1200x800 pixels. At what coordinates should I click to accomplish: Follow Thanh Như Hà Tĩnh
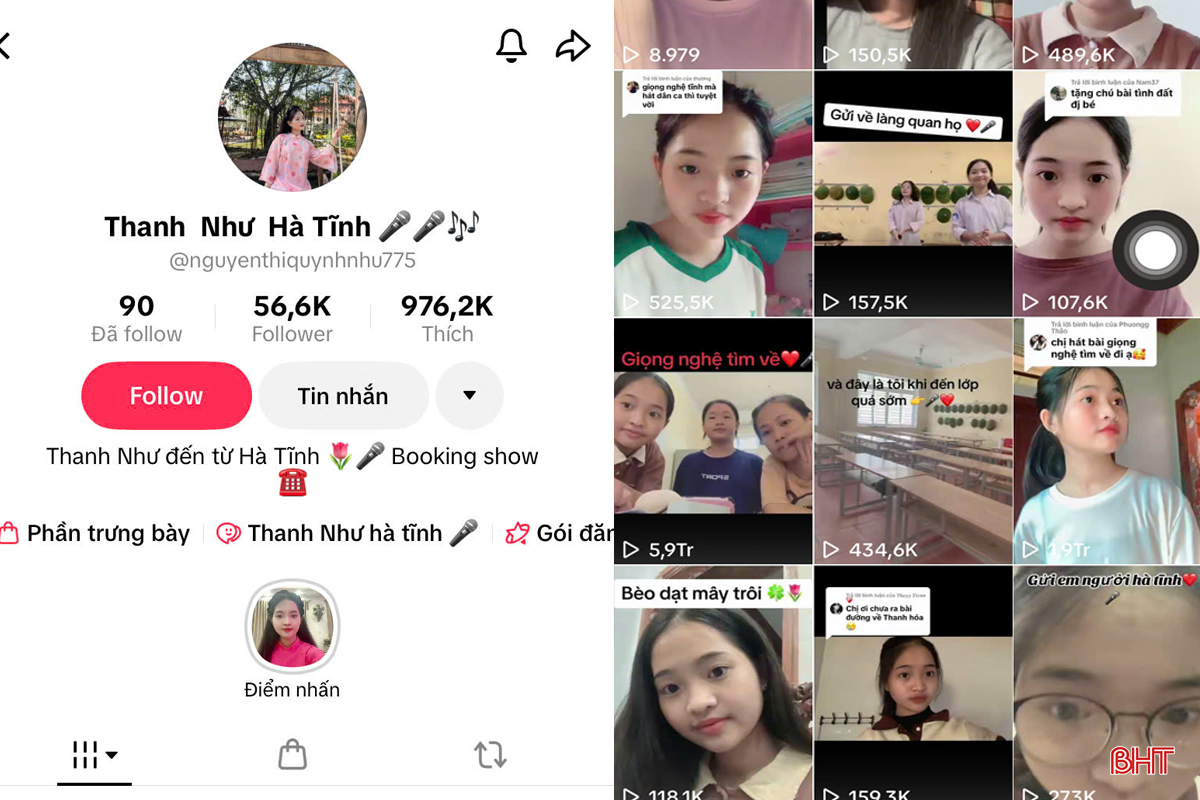click(166, 396)
